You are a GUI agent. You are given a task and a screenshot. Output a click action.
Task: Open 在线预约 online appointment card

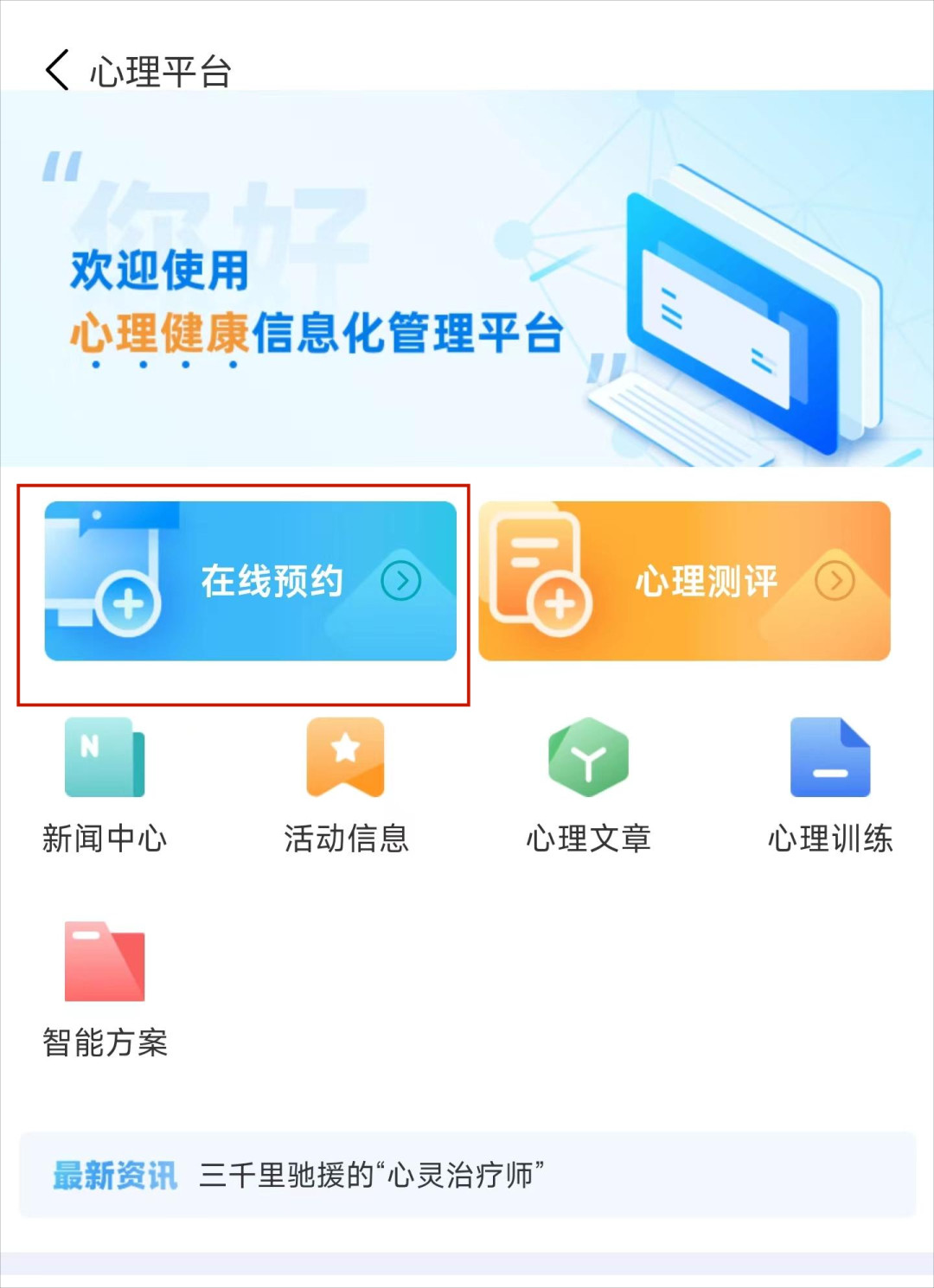click(x=251, y=581)
